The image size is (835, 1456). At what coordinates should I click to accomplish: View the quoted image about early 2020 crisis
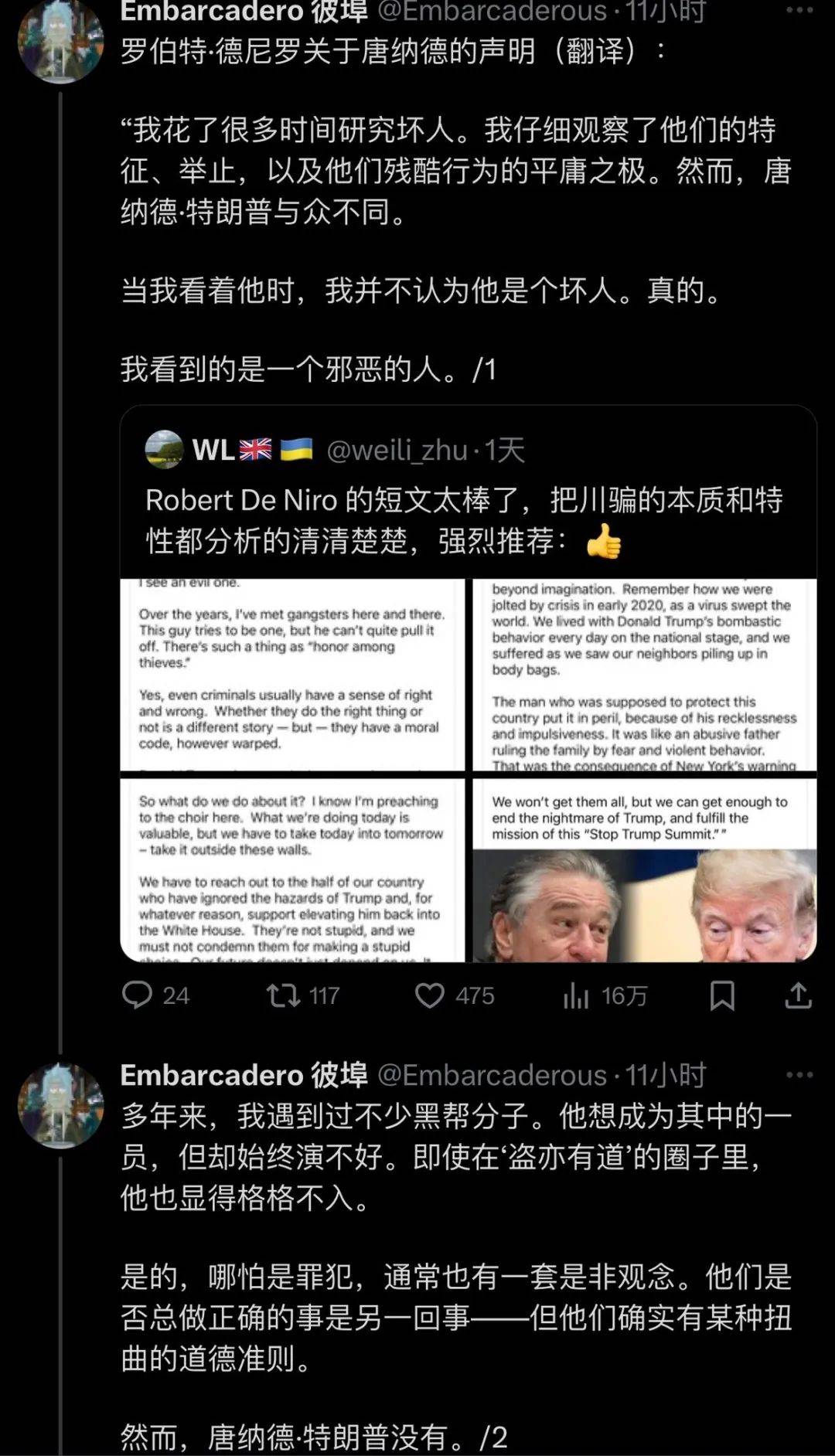[645, 675]
